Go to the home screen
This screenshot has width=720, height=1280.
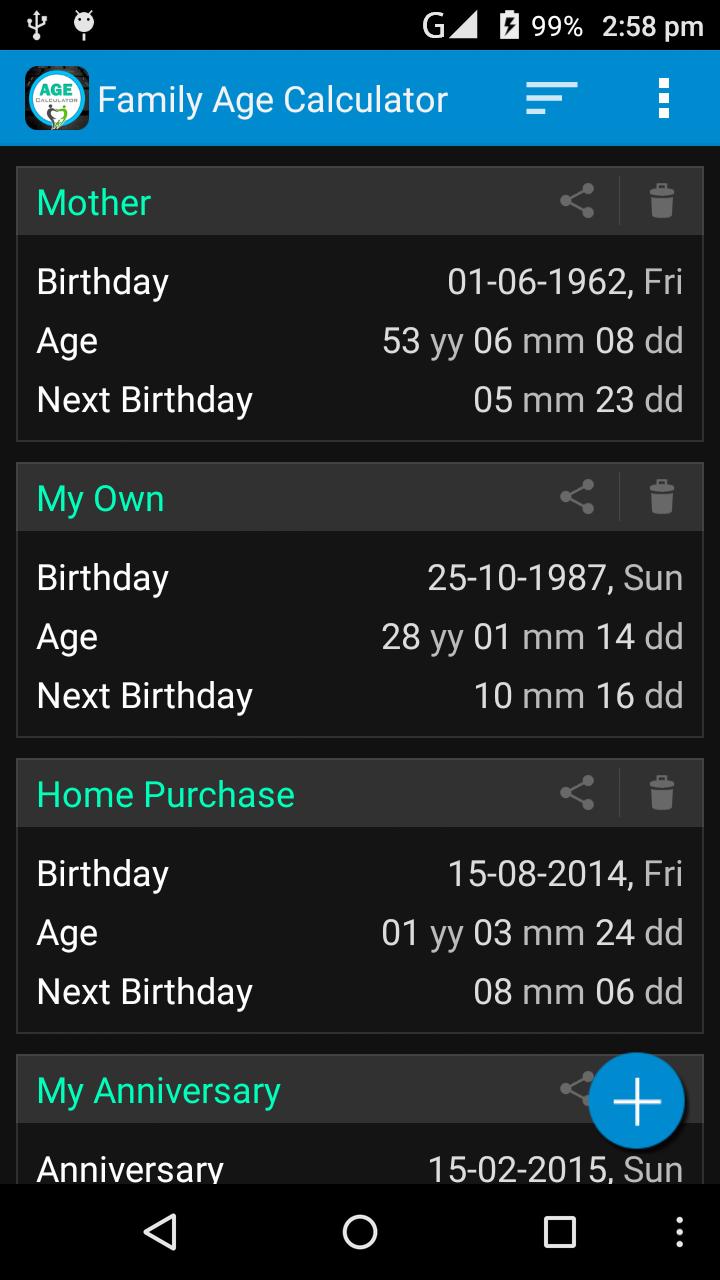pyautogui.click(x=360, y=1233)
